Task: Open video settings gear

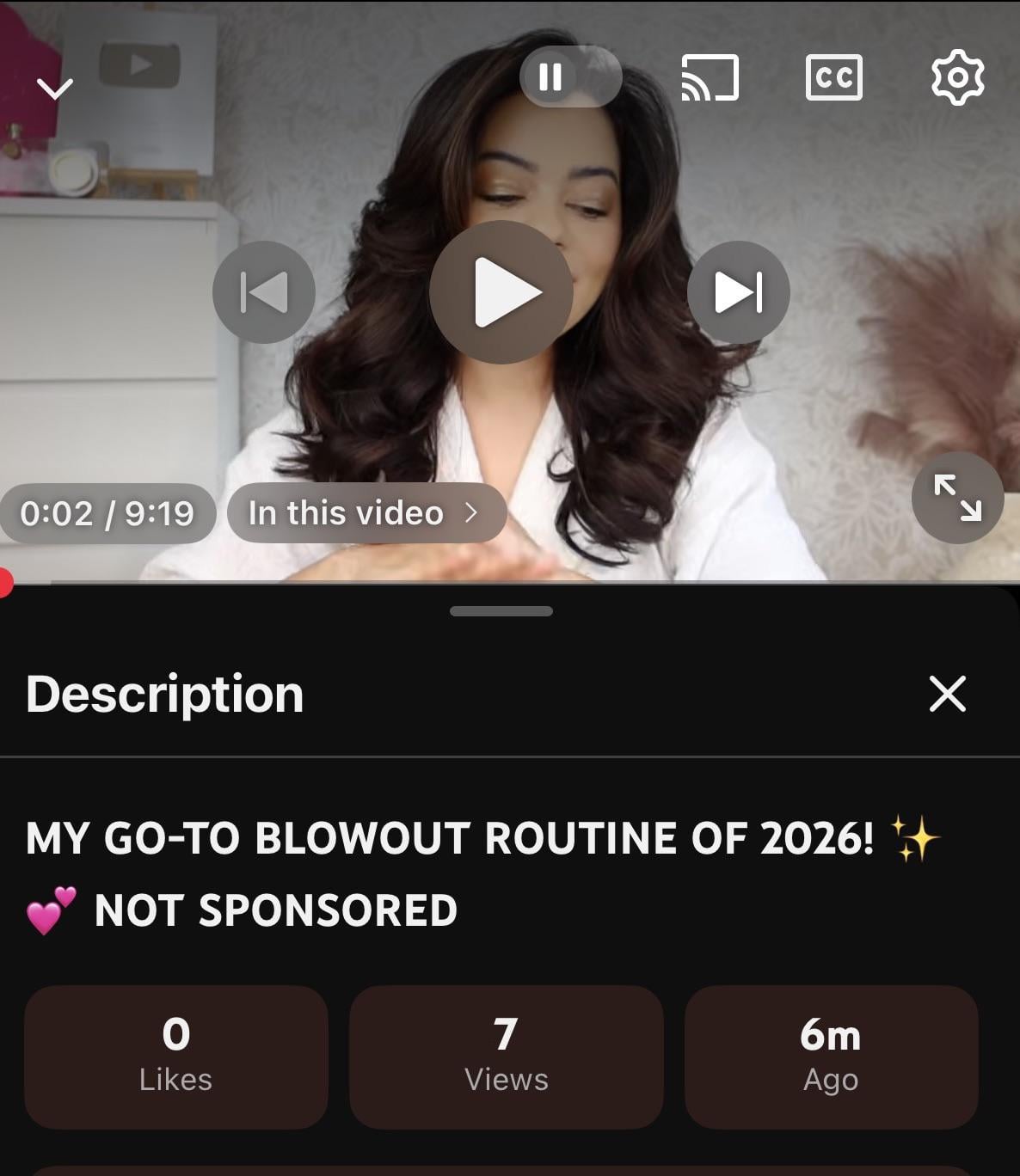Action: point(957,77)
